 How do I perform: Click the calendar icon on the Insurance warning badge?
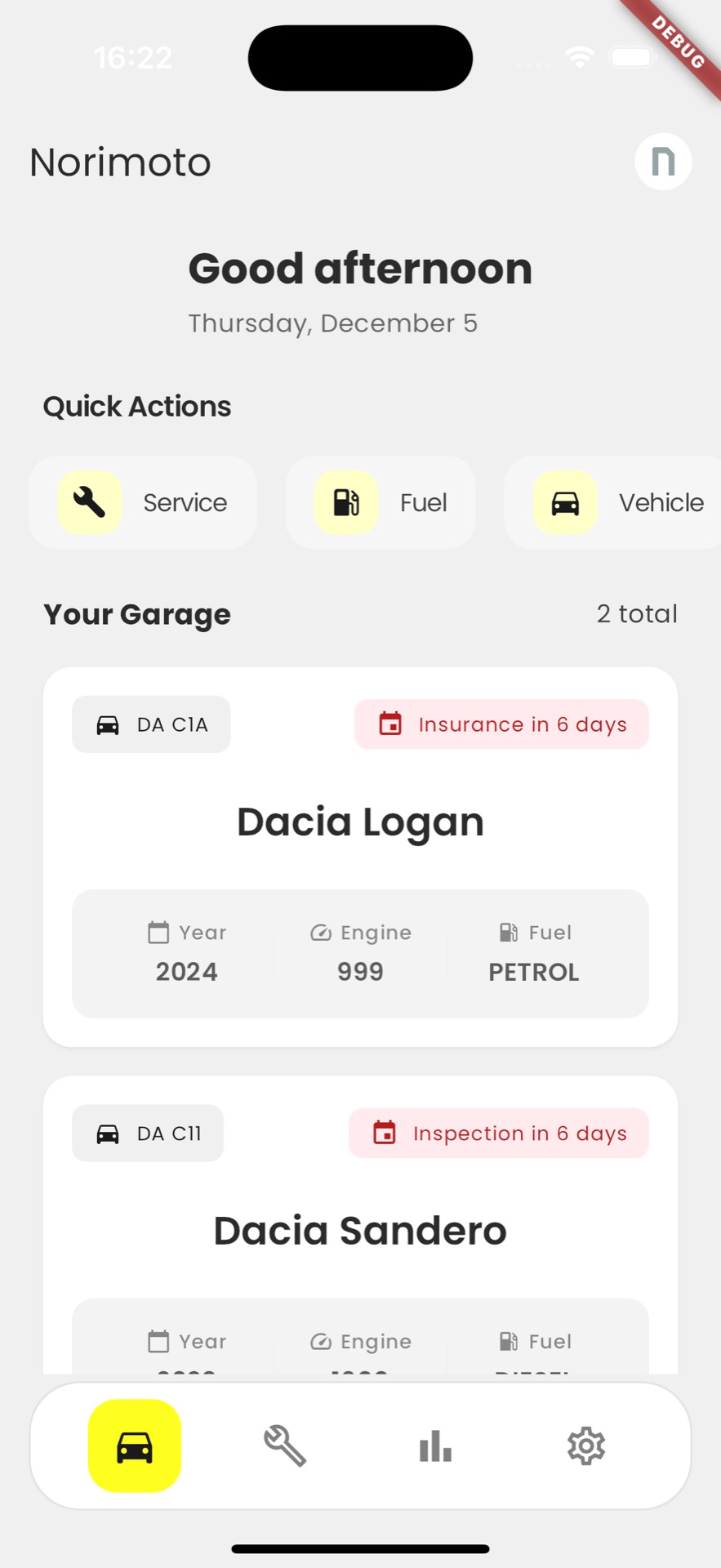click(x=391, y=724)
